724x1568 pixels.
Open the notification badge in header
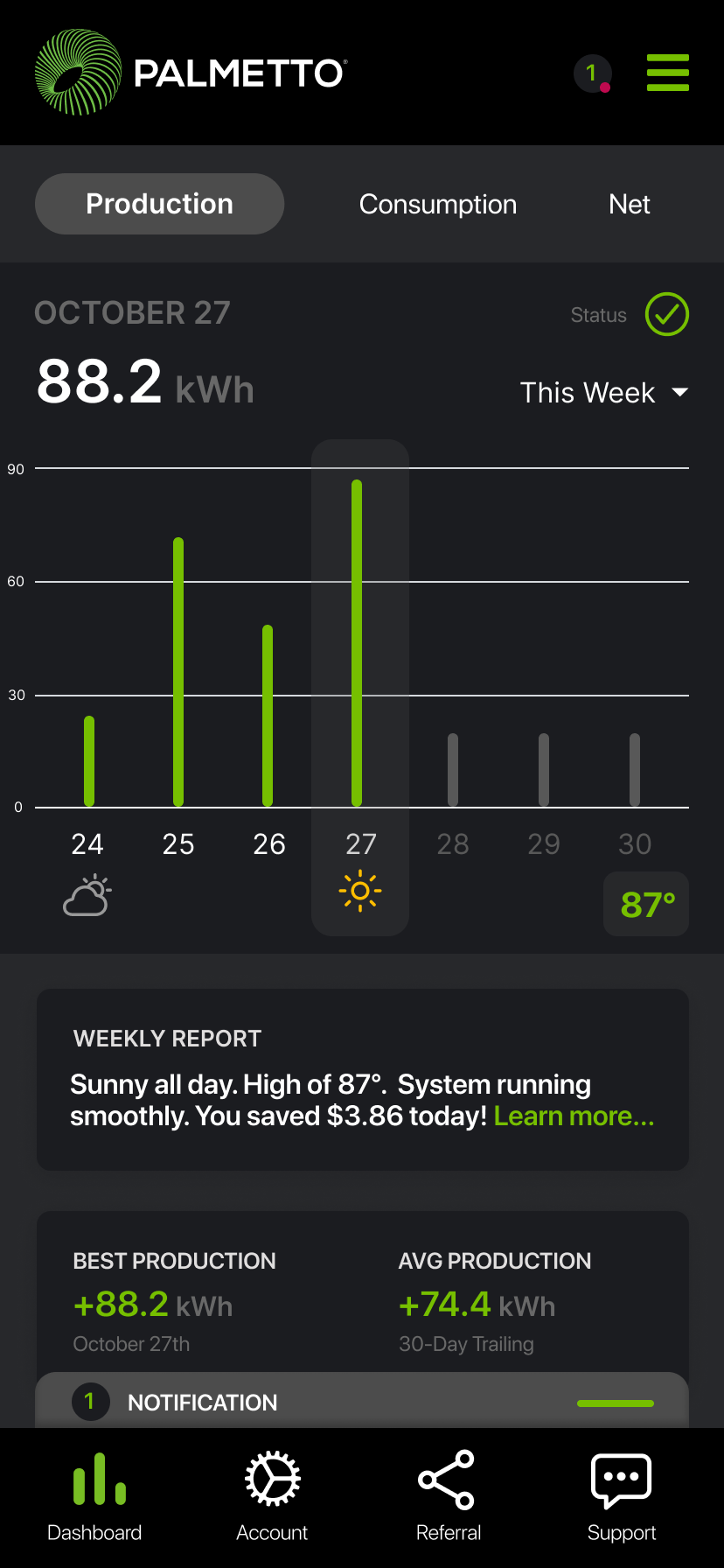pyautogui.click(x=592, y=73)
